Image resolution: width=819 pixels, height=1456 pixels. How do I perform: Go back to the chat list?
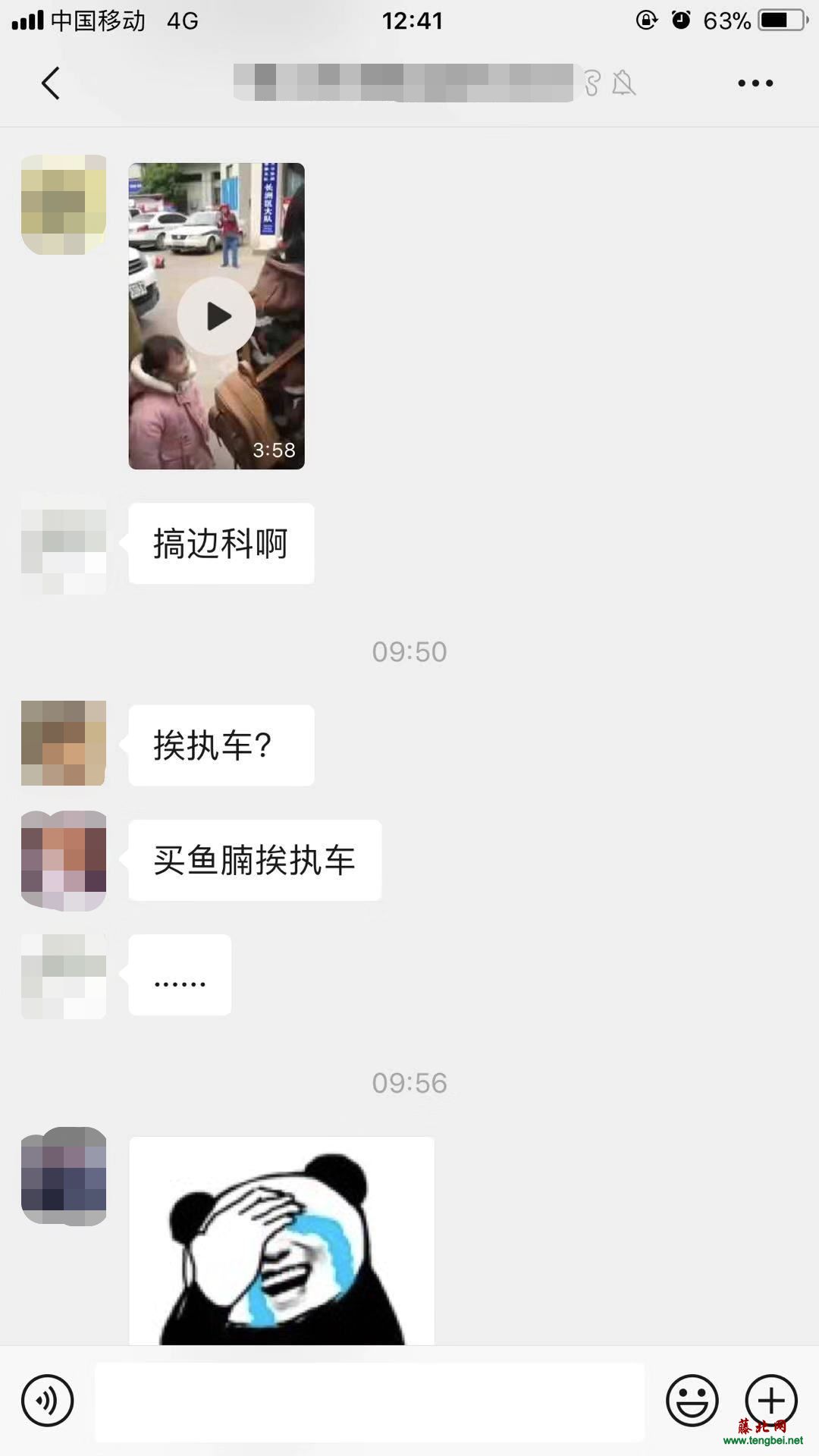tap(50, 83)
